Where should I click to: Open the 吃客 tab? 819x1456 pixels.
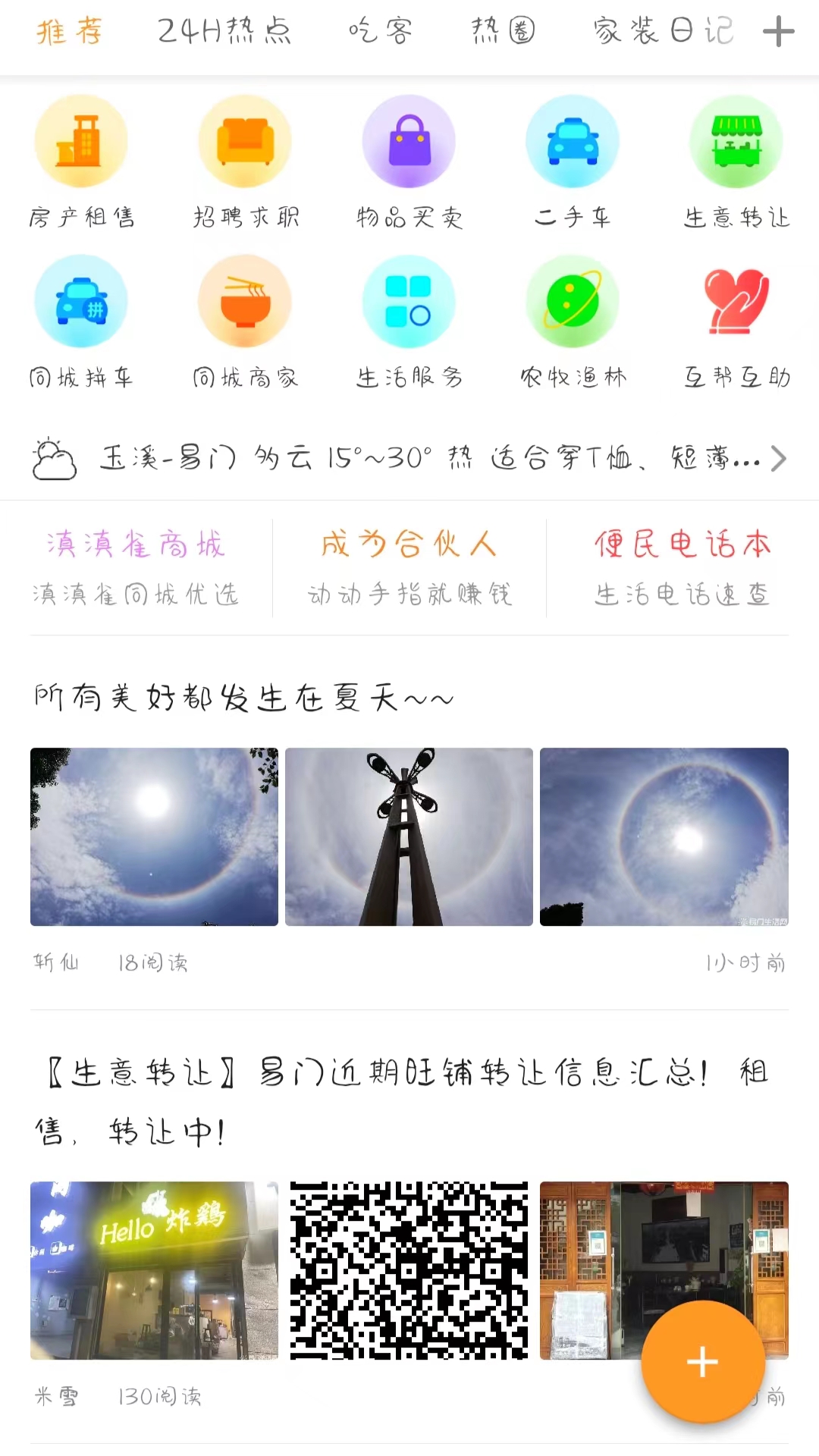click(x=381, y=31)
